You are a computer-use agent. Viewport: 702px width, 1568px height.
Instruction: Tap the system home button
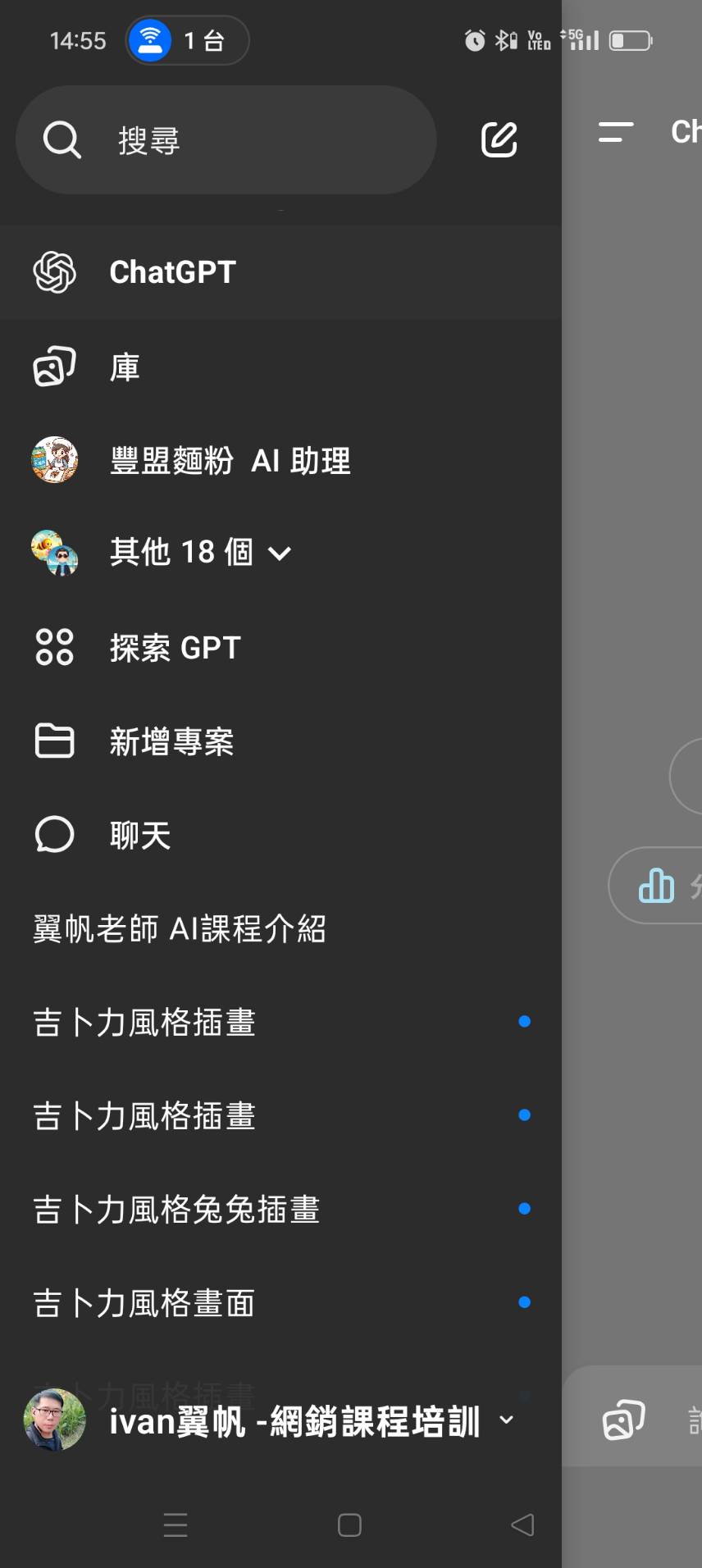point(349,1525)
